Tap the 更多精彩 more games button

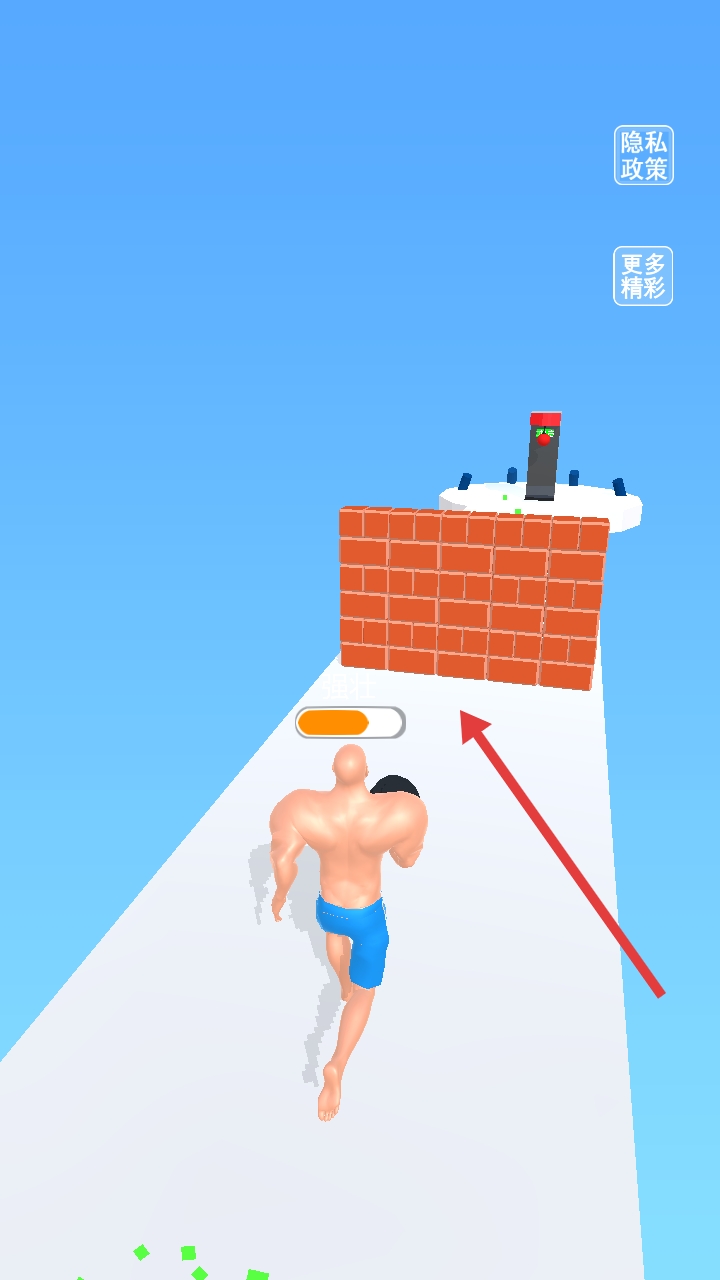pos(643,276)
